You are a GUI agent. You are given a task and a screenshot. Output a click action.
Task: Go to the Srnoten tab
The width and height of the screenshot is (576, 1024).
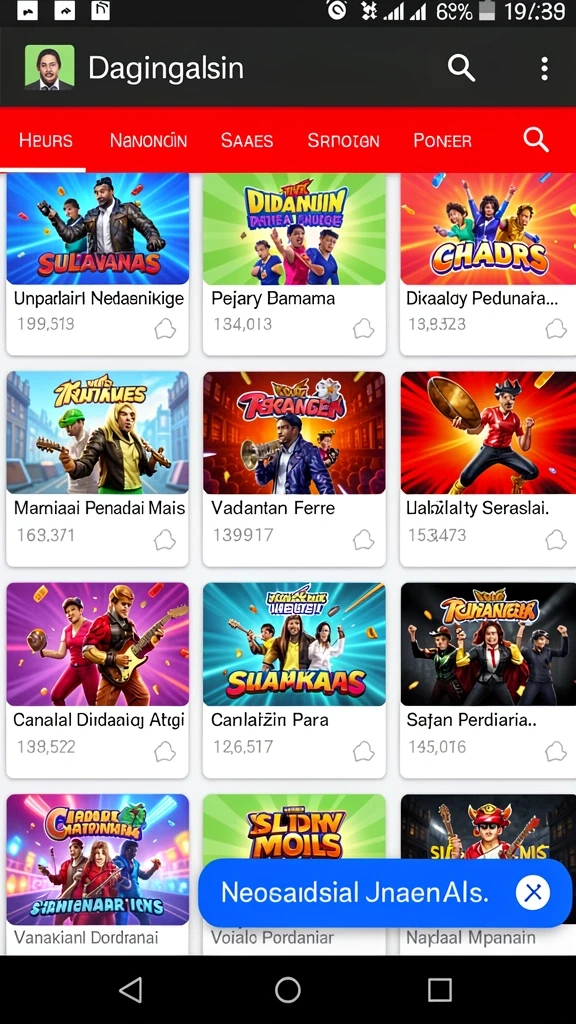point(343,140)
